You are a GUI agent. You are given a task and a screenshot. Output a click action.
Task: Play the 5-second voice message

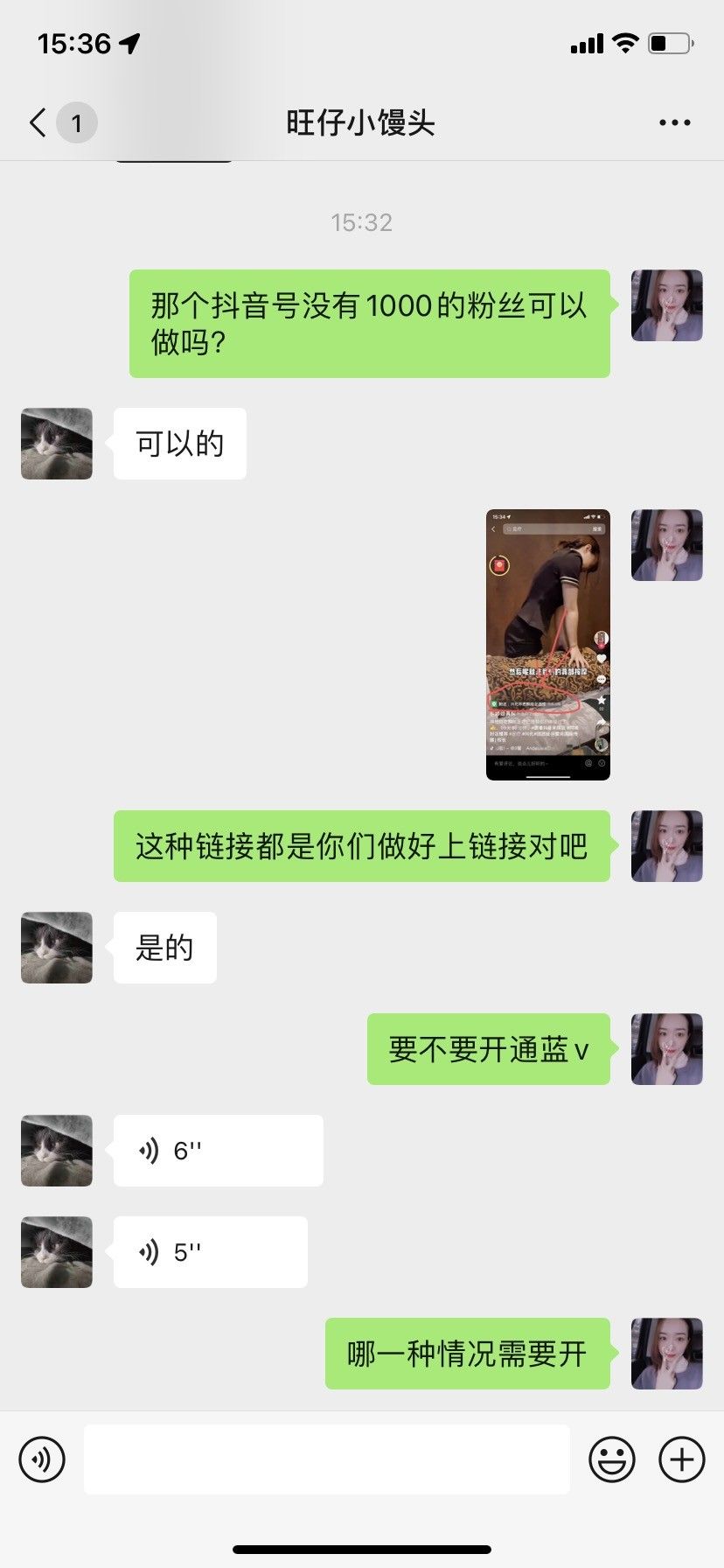coord(211,1252)
